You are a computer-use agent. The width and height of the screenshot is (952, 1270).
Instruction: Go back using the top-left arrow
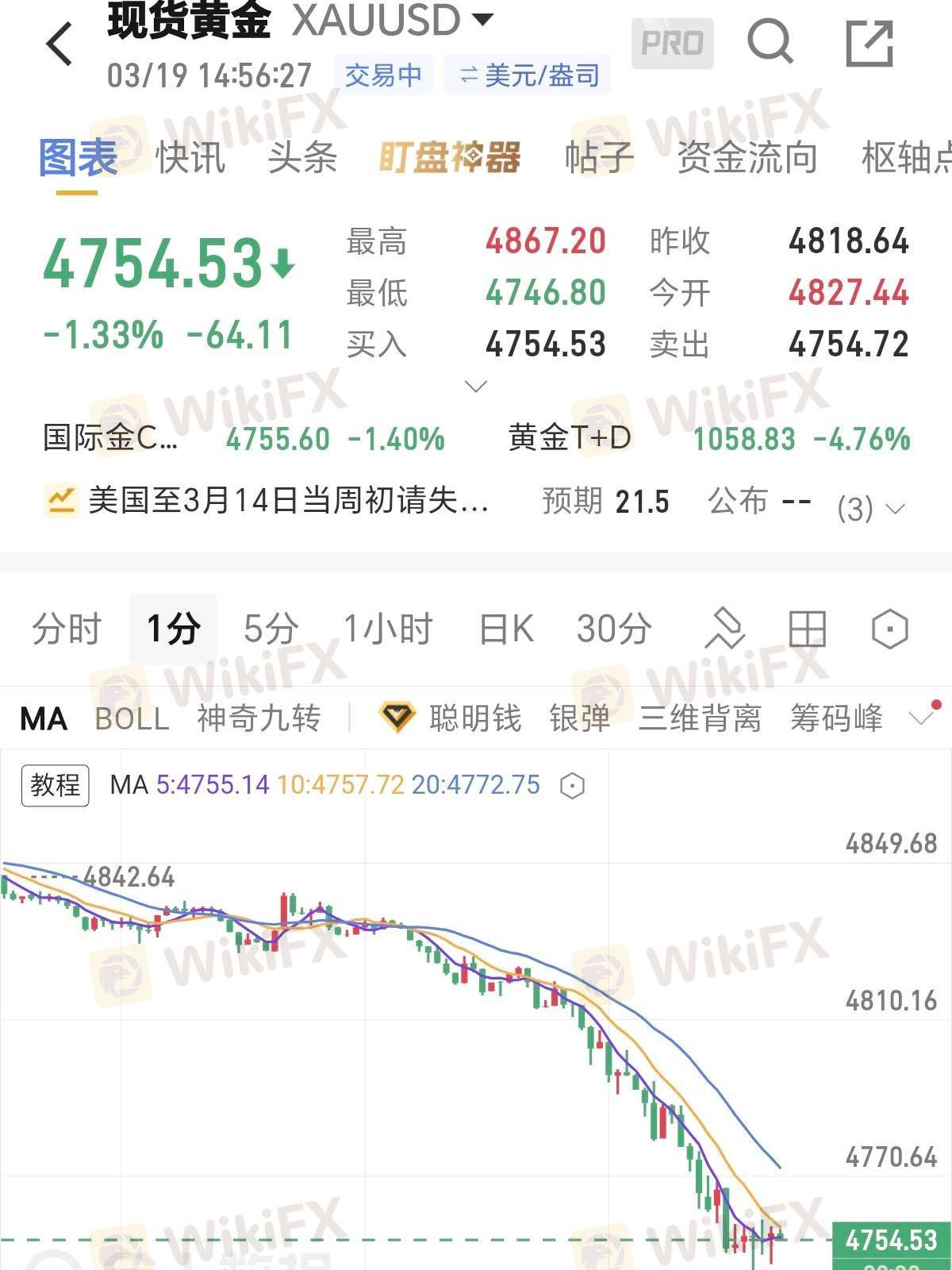pos(59,44)
